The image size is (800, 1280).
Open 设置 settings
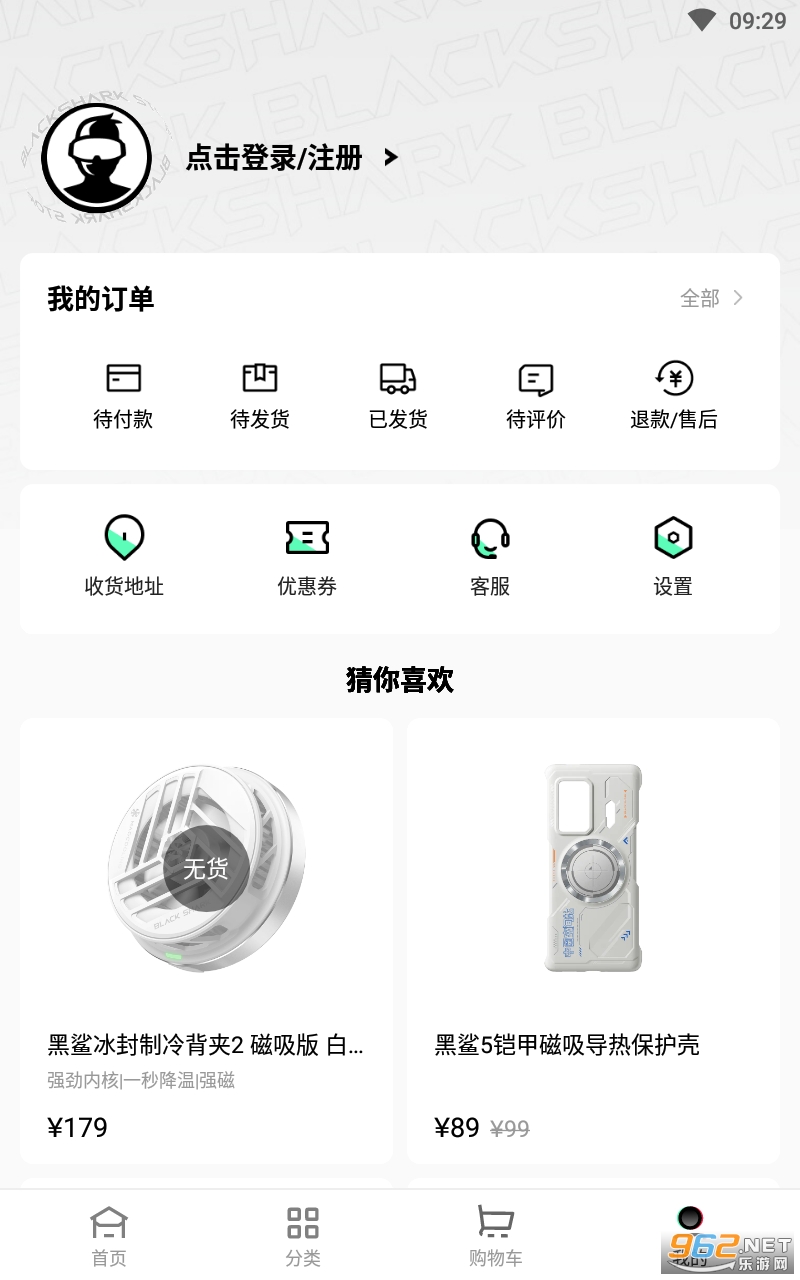(x=673, y=557)
